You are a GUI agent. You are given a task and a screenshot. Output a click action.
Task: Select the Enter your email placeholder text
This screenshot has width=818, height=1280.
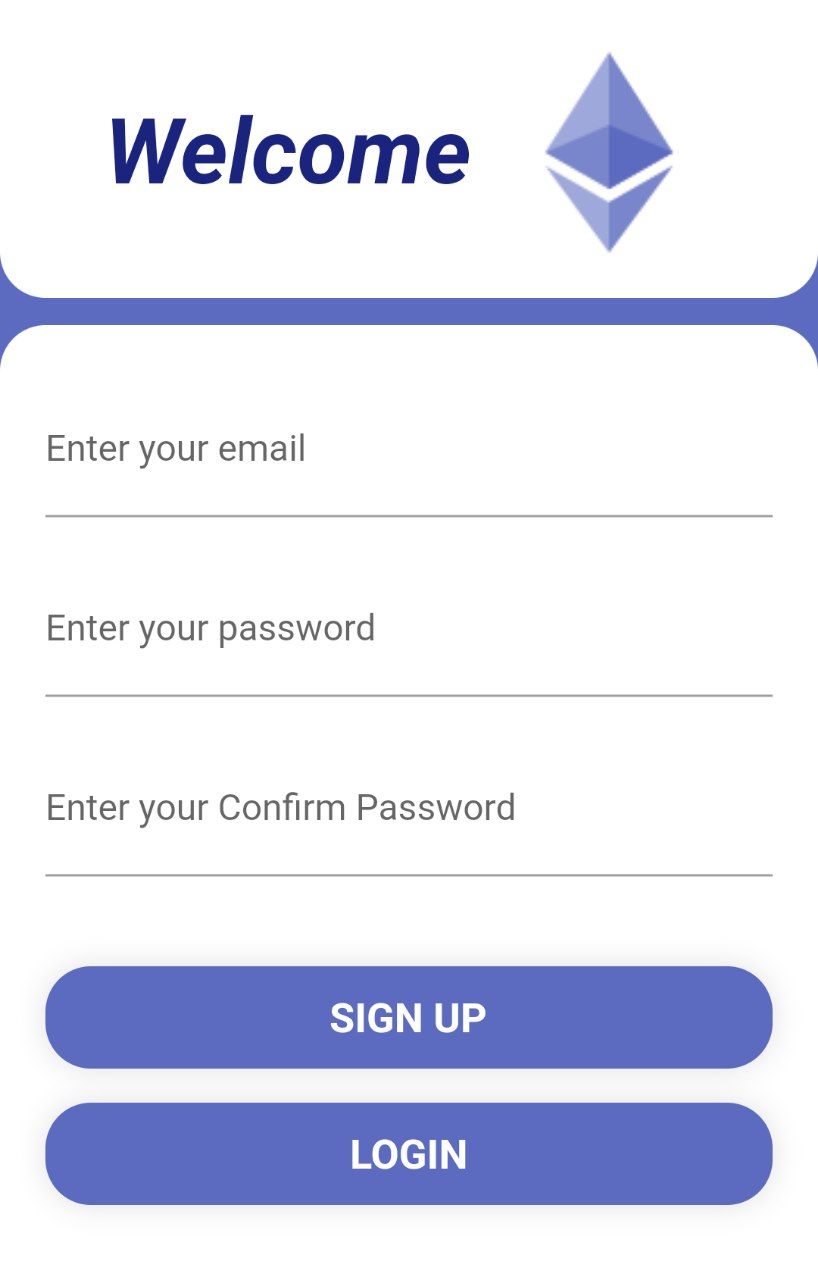pos(176,448)
